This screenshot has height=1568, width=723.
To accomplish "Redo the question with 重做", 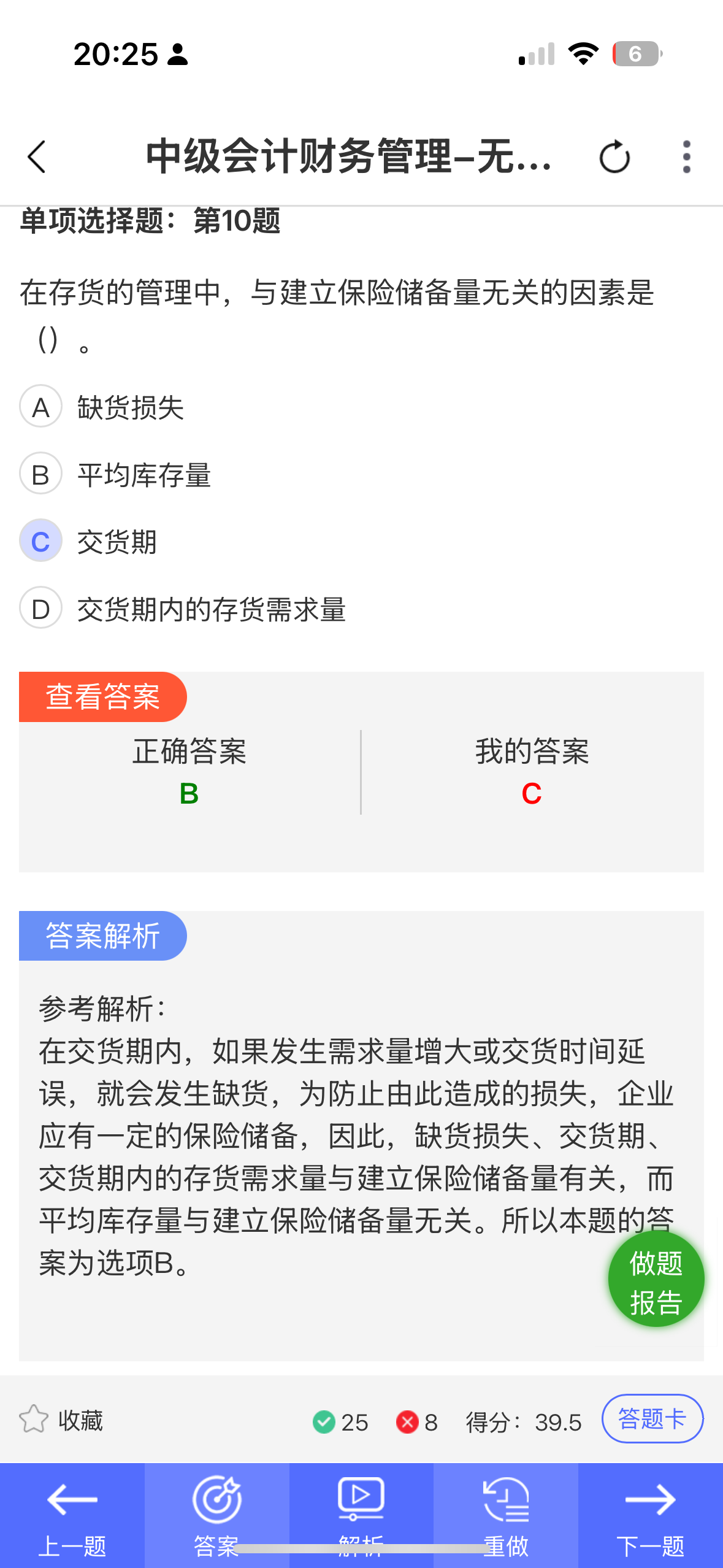I will pyautogui.click(x=506, y=1515).
